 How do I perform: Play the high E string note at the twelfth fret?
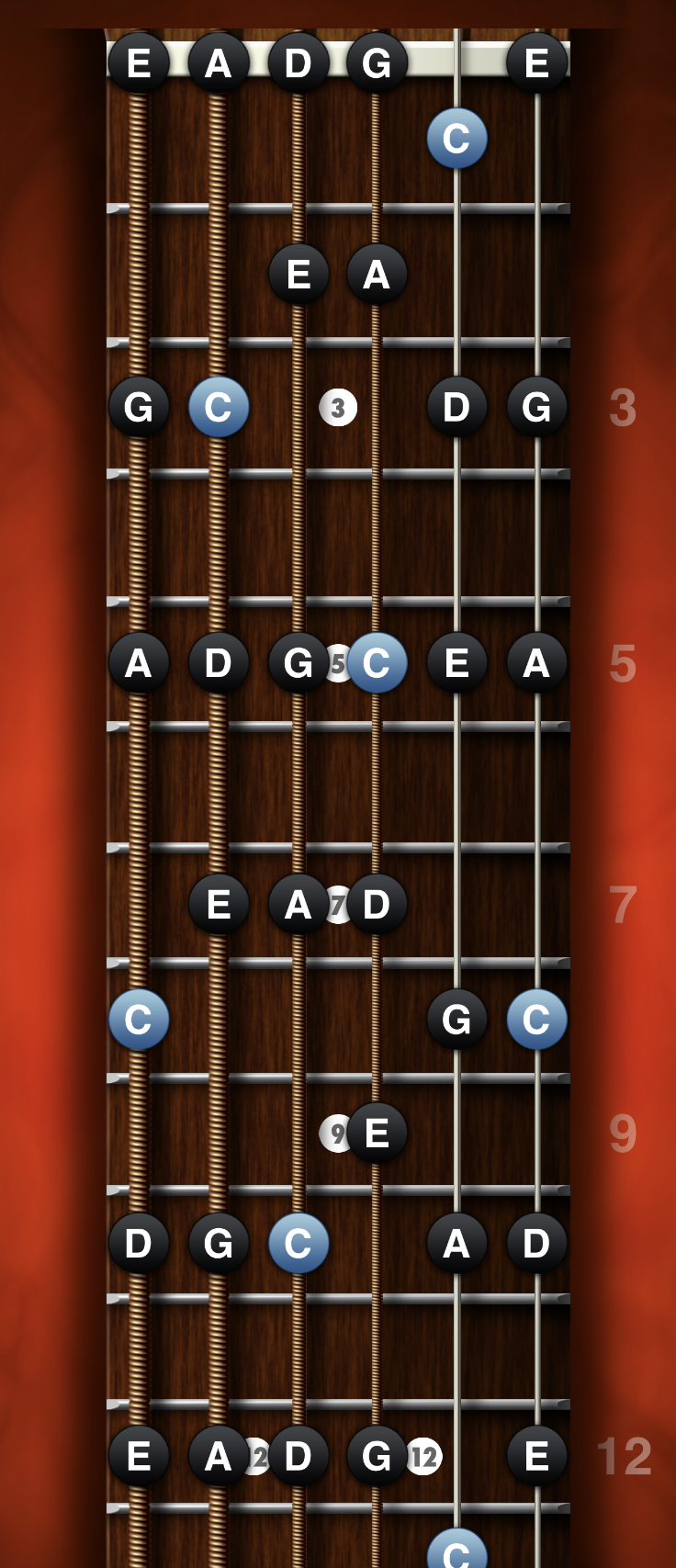[536, 1456]
